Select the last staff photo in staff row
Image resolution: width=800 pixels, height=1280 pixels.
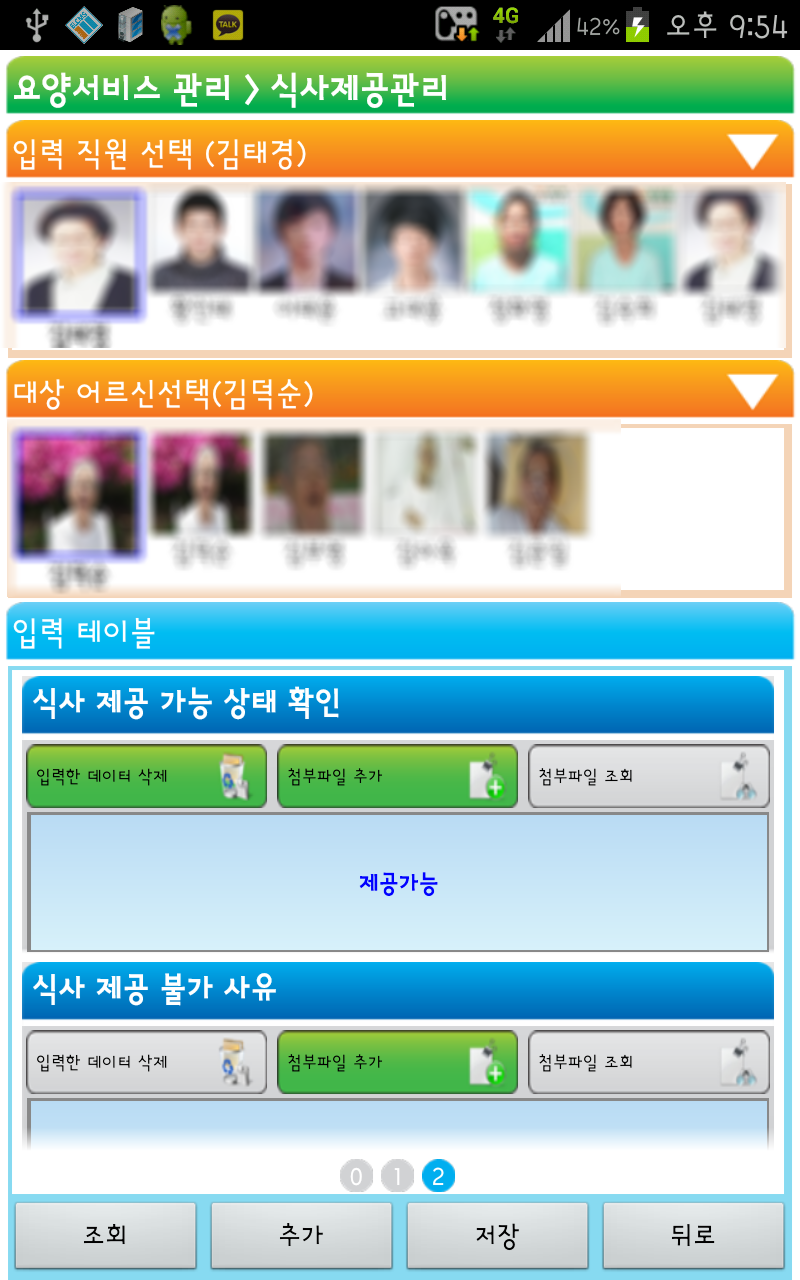731,256
